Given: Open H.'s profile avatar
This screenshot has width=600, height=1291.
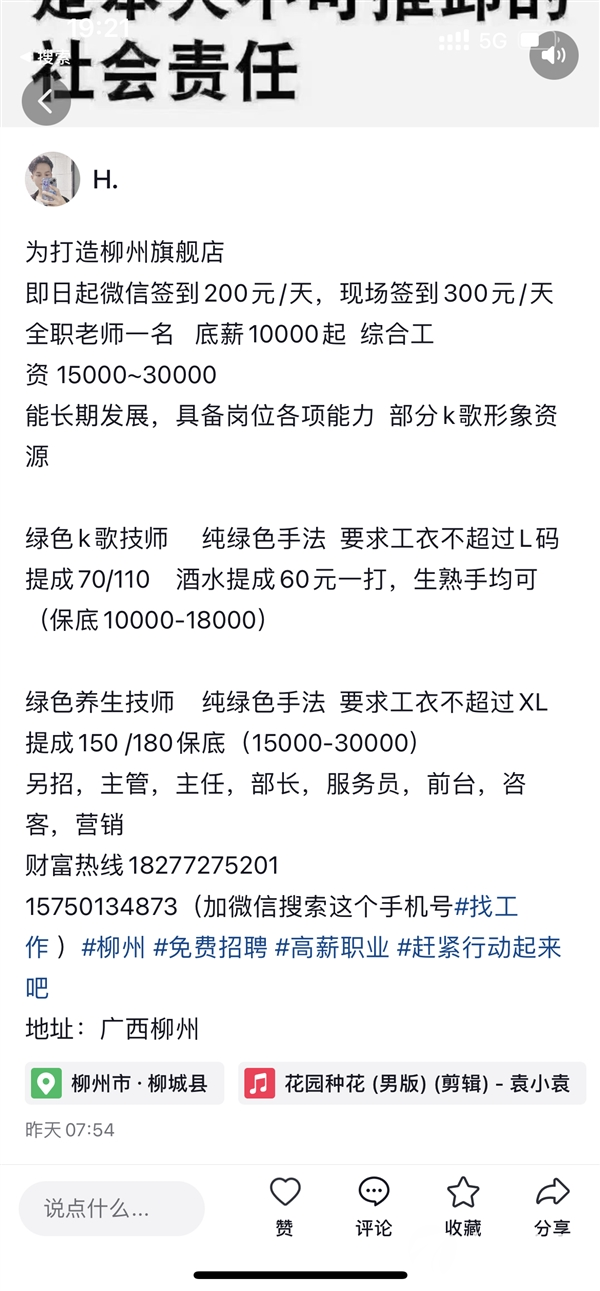Looking at the screenshot, I should tap(52, 180).
